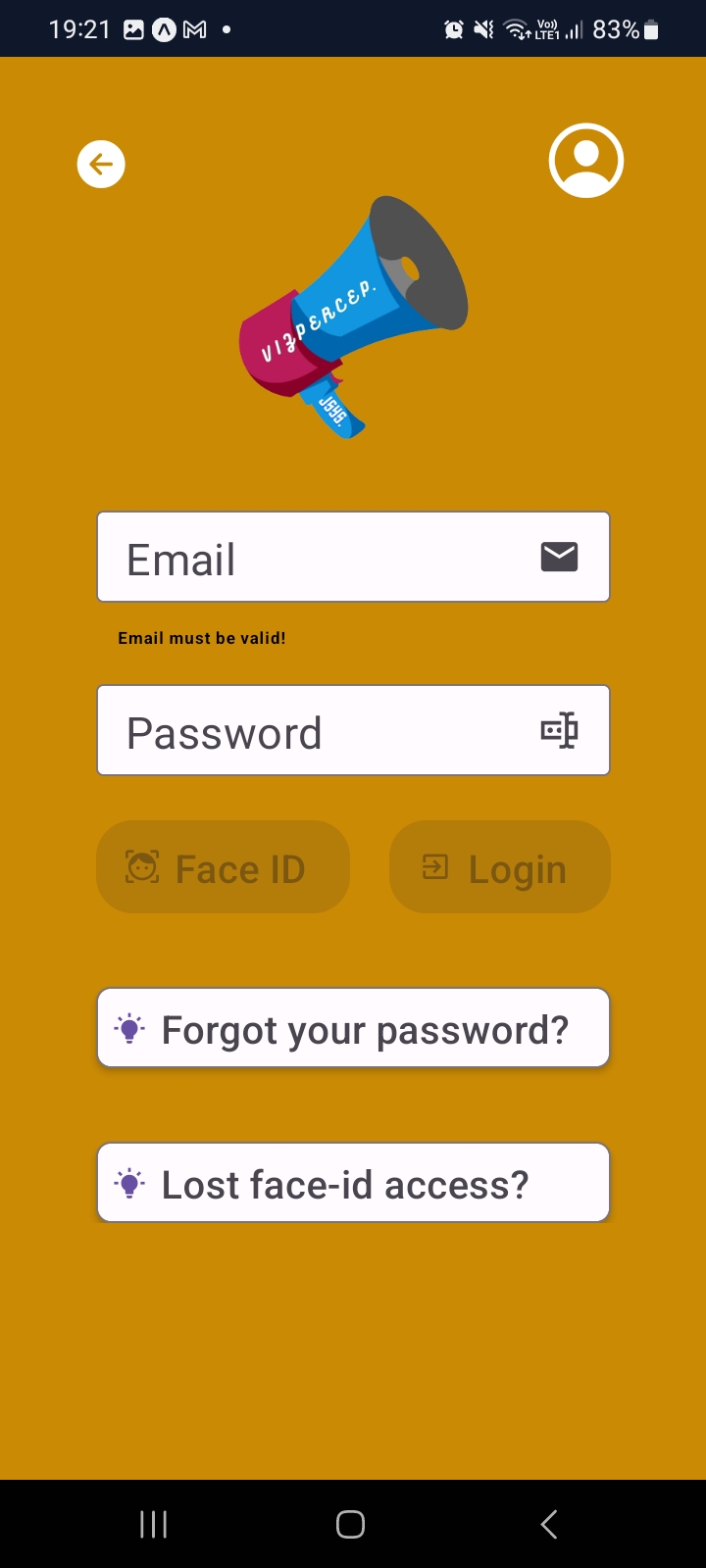Open Forgot your password? option
706x1568 pixels.
coord(353,1028)
